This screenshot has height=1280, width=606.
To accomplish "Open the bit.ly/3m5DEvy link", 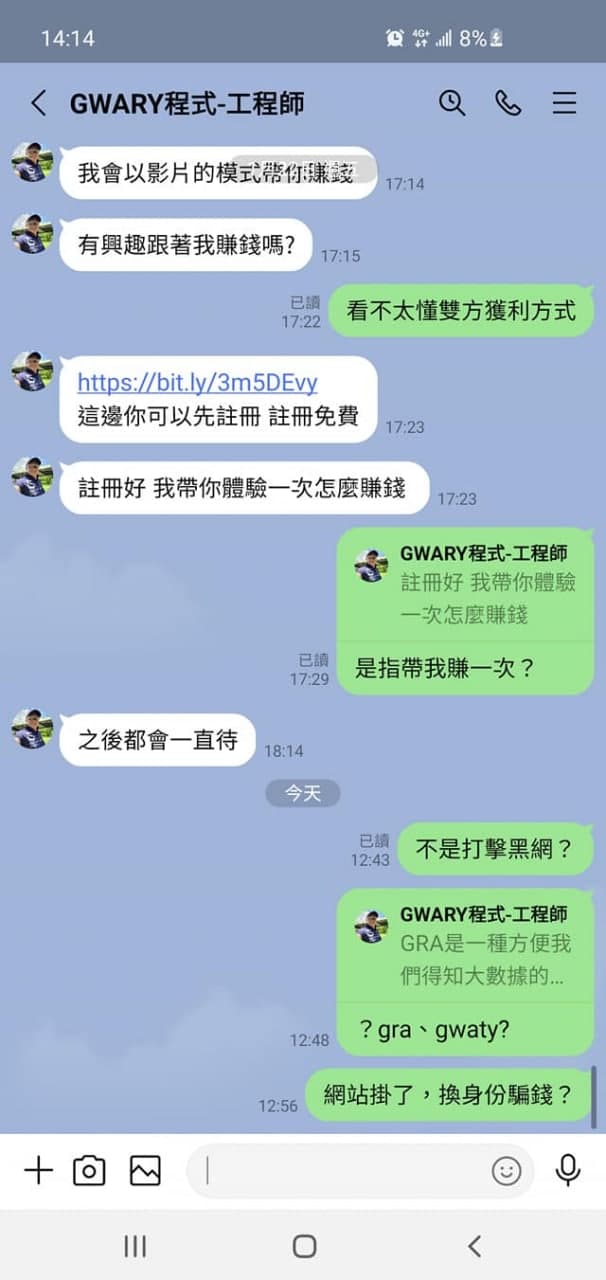I will point(197,382).
